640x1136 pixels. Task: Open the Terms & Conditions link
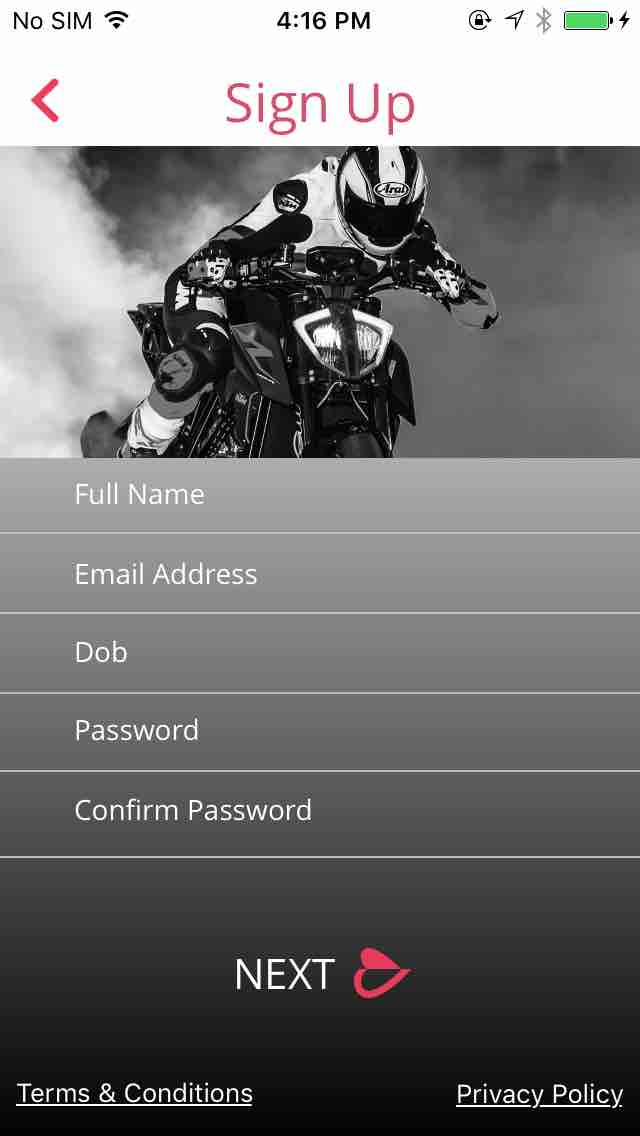click(135, 1093)
